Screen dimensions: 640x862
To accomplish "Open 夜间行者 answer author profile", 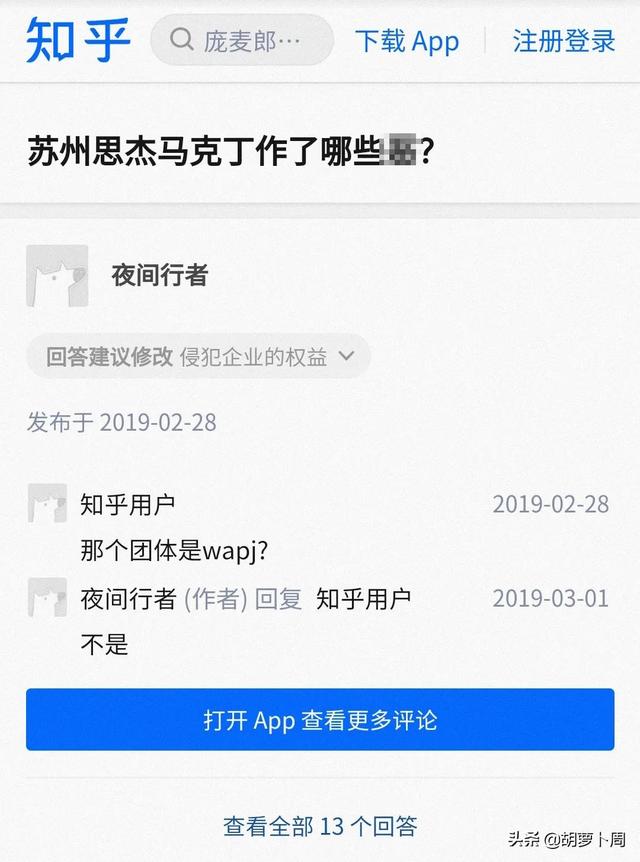I will (159, 276).
